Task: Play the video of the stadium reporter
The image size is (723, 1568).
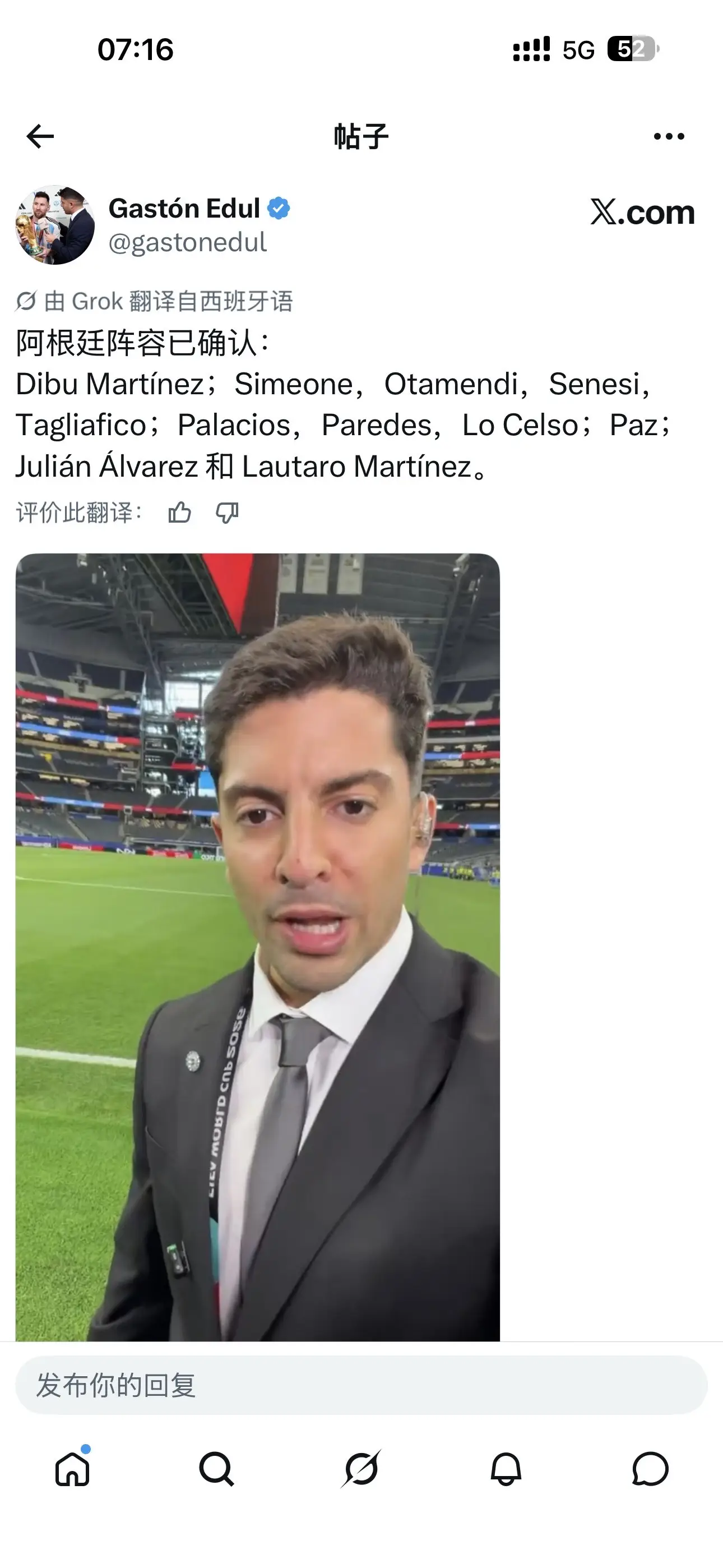Action: point(257,947)
